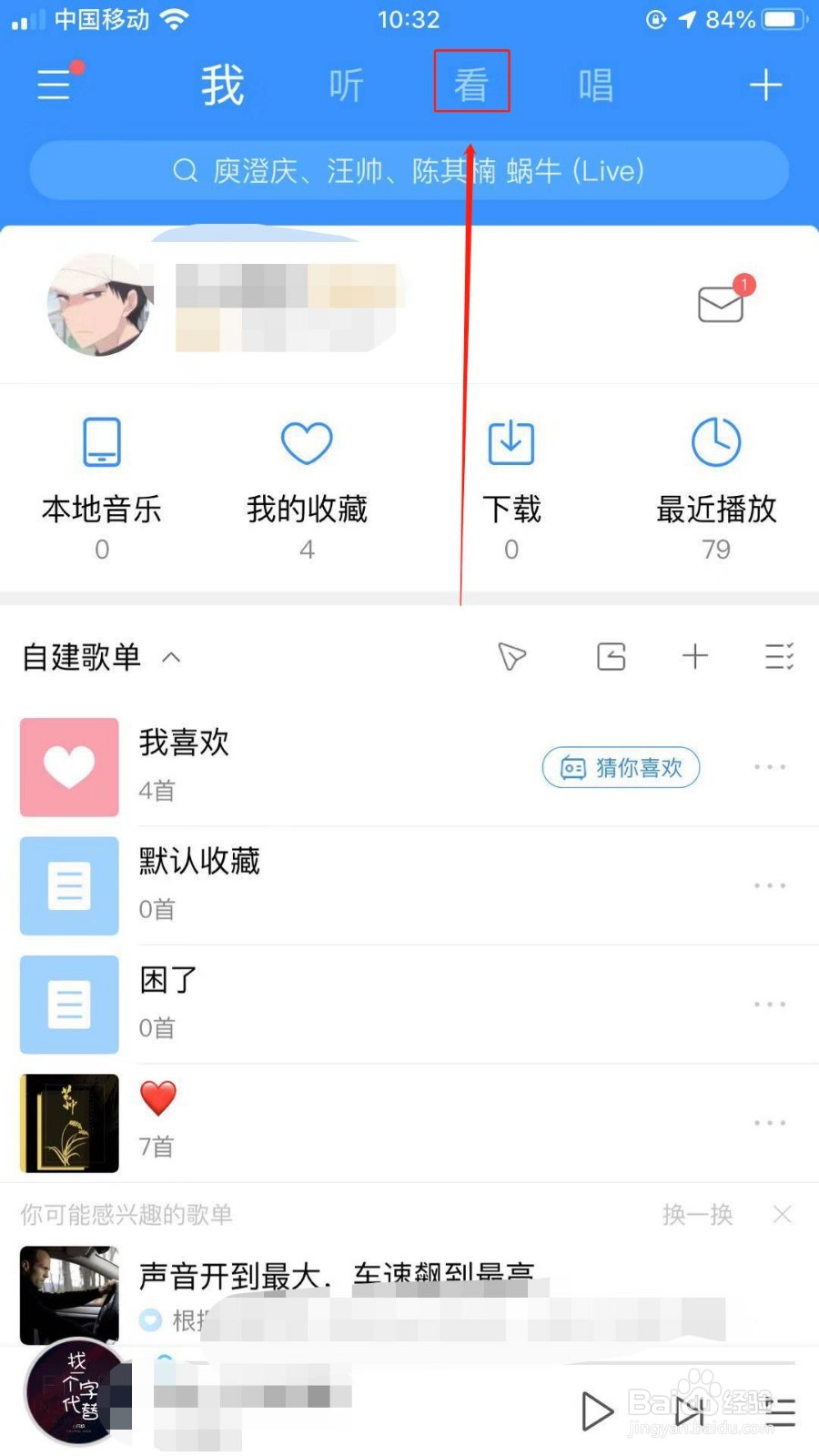Switch to the 听 tab
The height and width of the screenshot is (1456, 819).
[x=346, y=86]
